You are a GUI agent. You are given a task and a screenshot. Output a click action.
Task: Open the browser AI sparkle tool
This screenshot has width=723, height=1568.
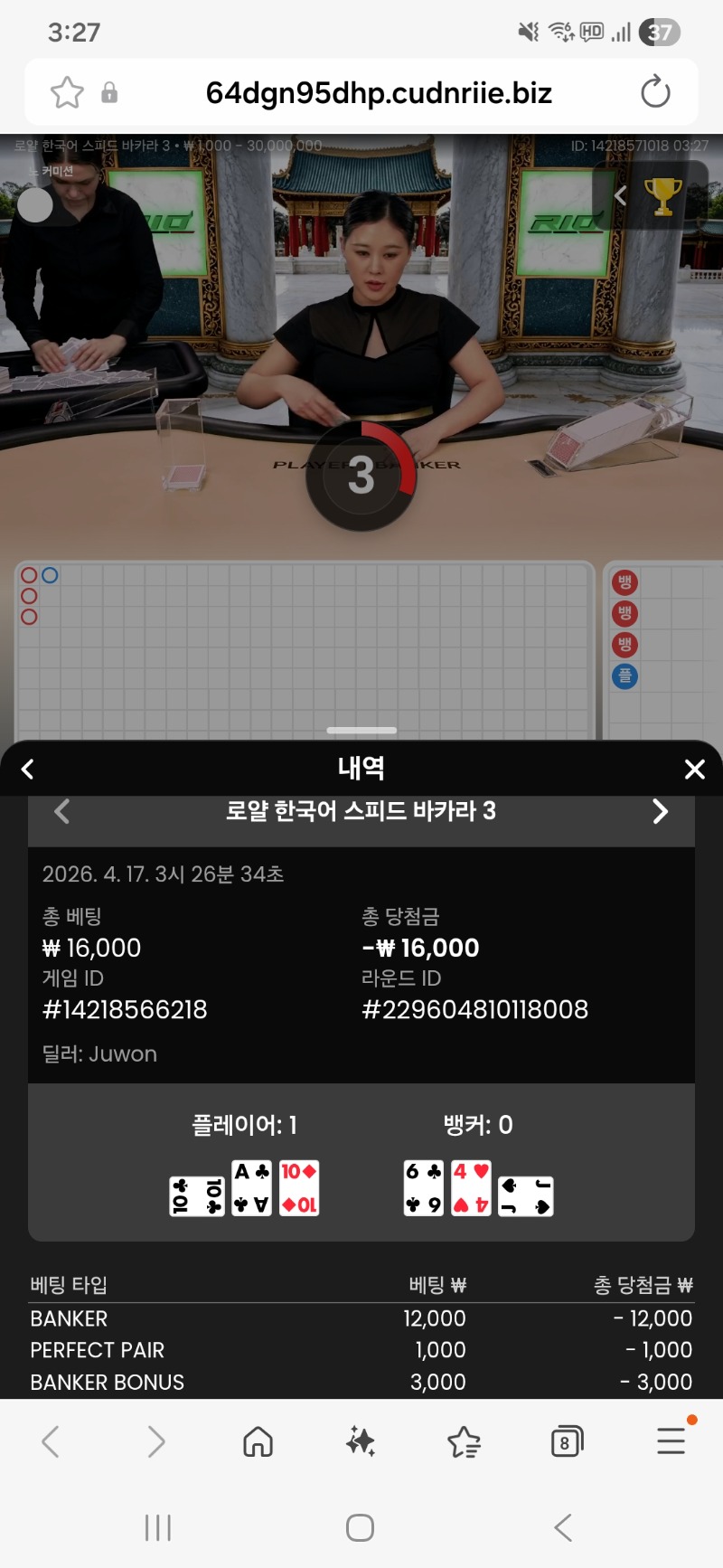(x=361, y=1441)
